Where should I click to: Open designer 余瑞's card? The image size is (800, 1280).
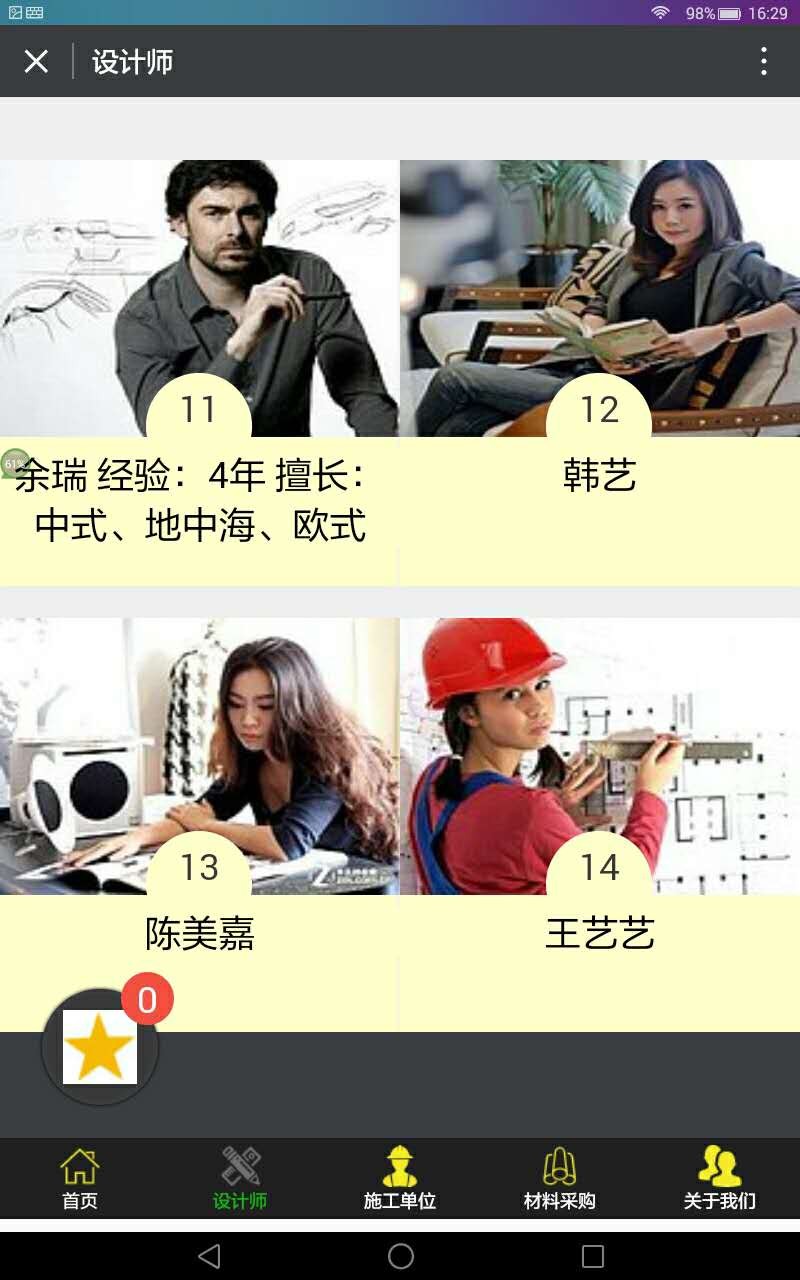[x=199, y=300]
